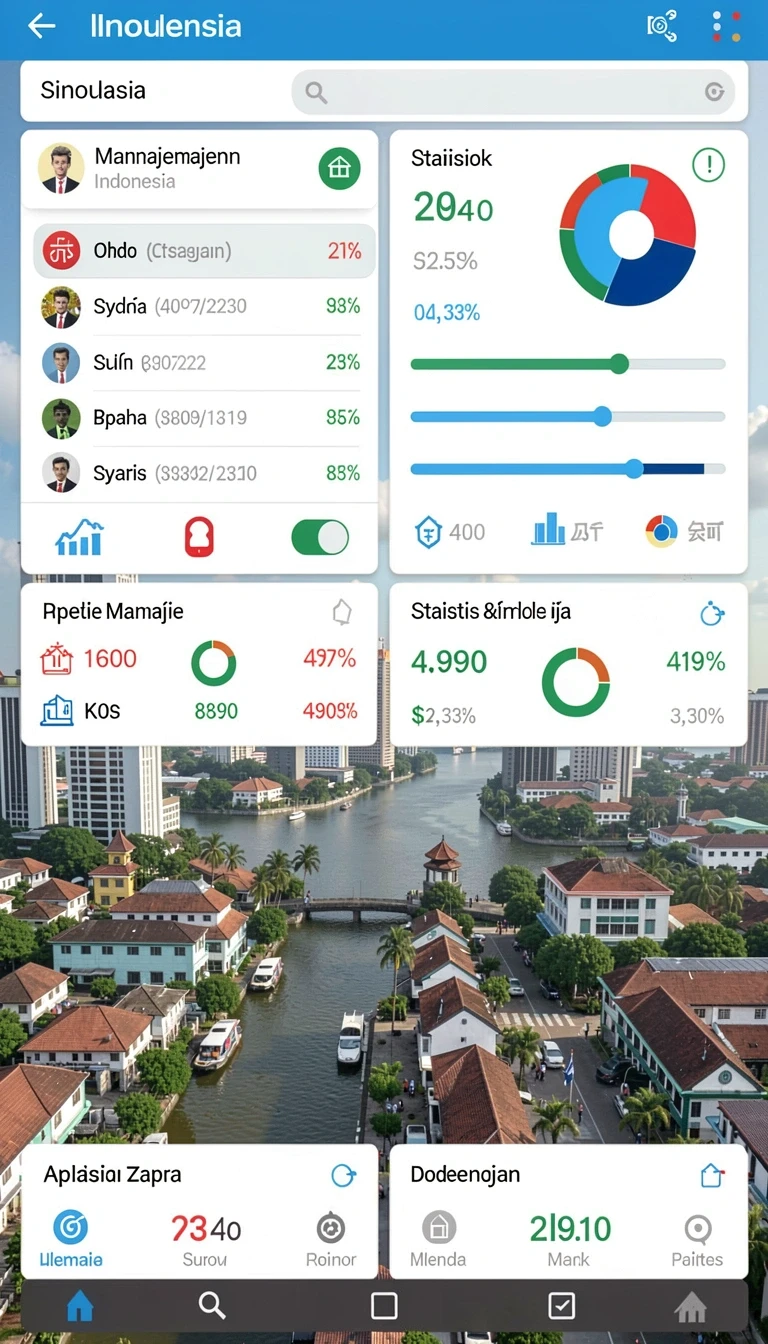Tap the search field beside Sinoulasia
768x1344 pixels.
tap(513, 92)
